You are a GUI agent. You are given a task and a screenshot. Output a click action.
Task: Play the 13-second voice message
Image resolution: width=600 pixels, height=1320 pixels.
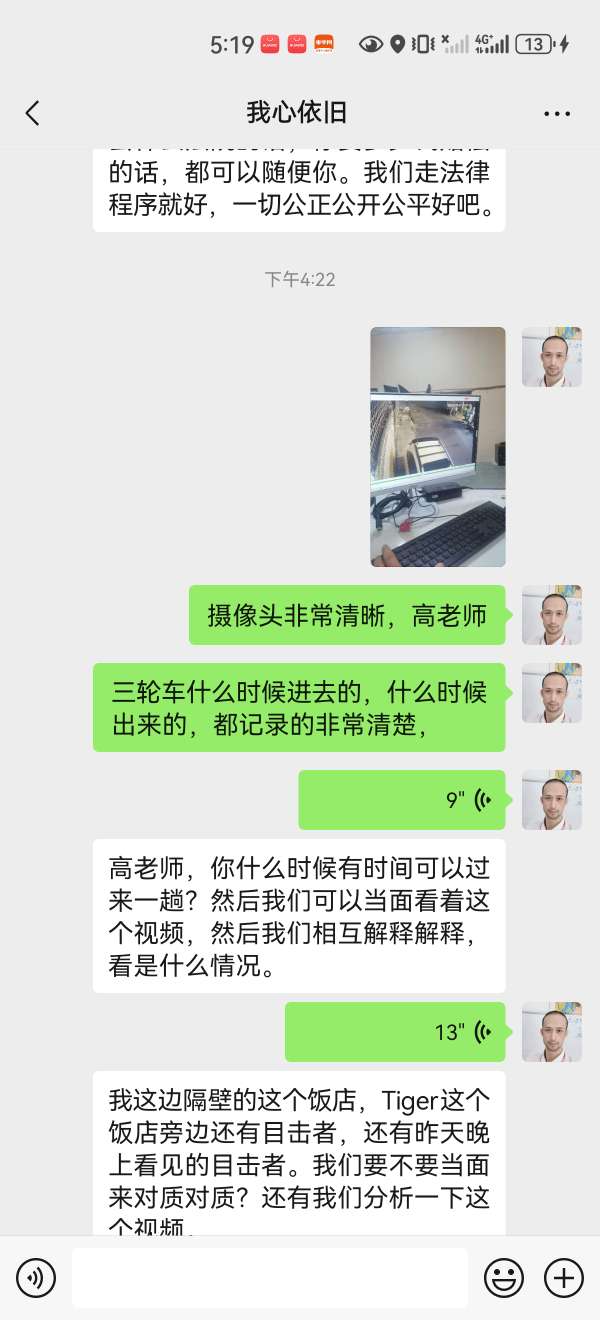[x=395, y=1032]
